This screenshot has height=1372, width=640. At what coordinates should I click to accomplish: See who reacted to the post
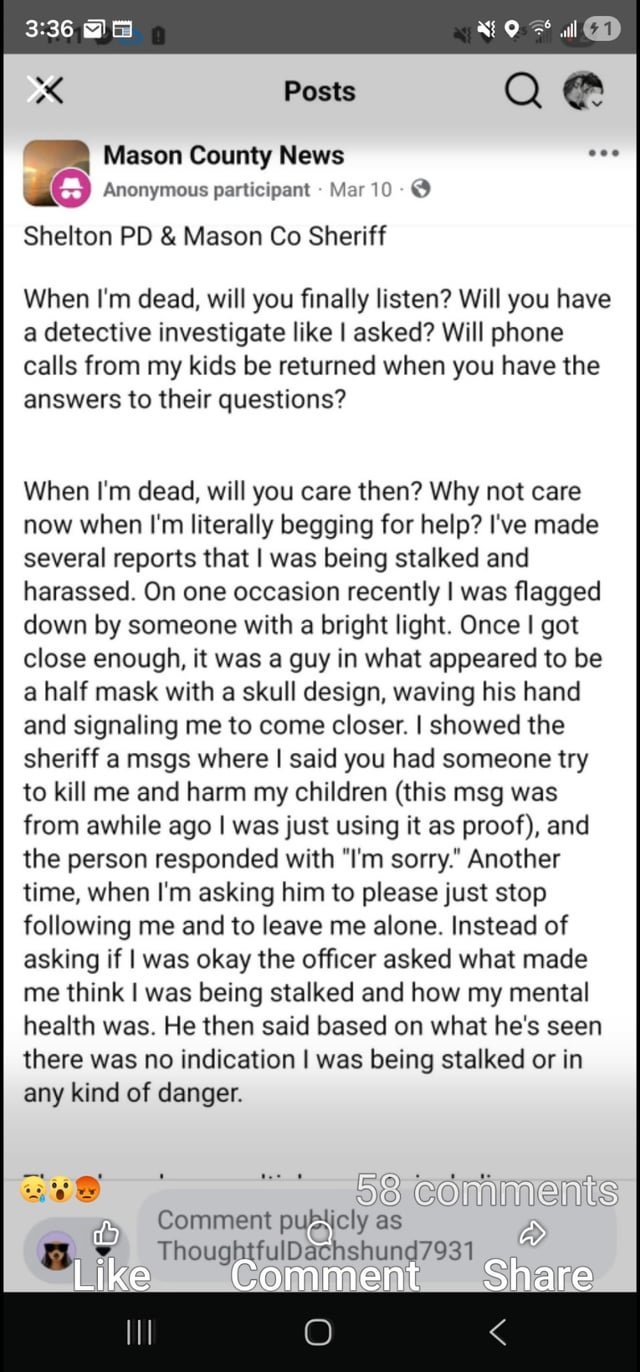point(60,1192)
